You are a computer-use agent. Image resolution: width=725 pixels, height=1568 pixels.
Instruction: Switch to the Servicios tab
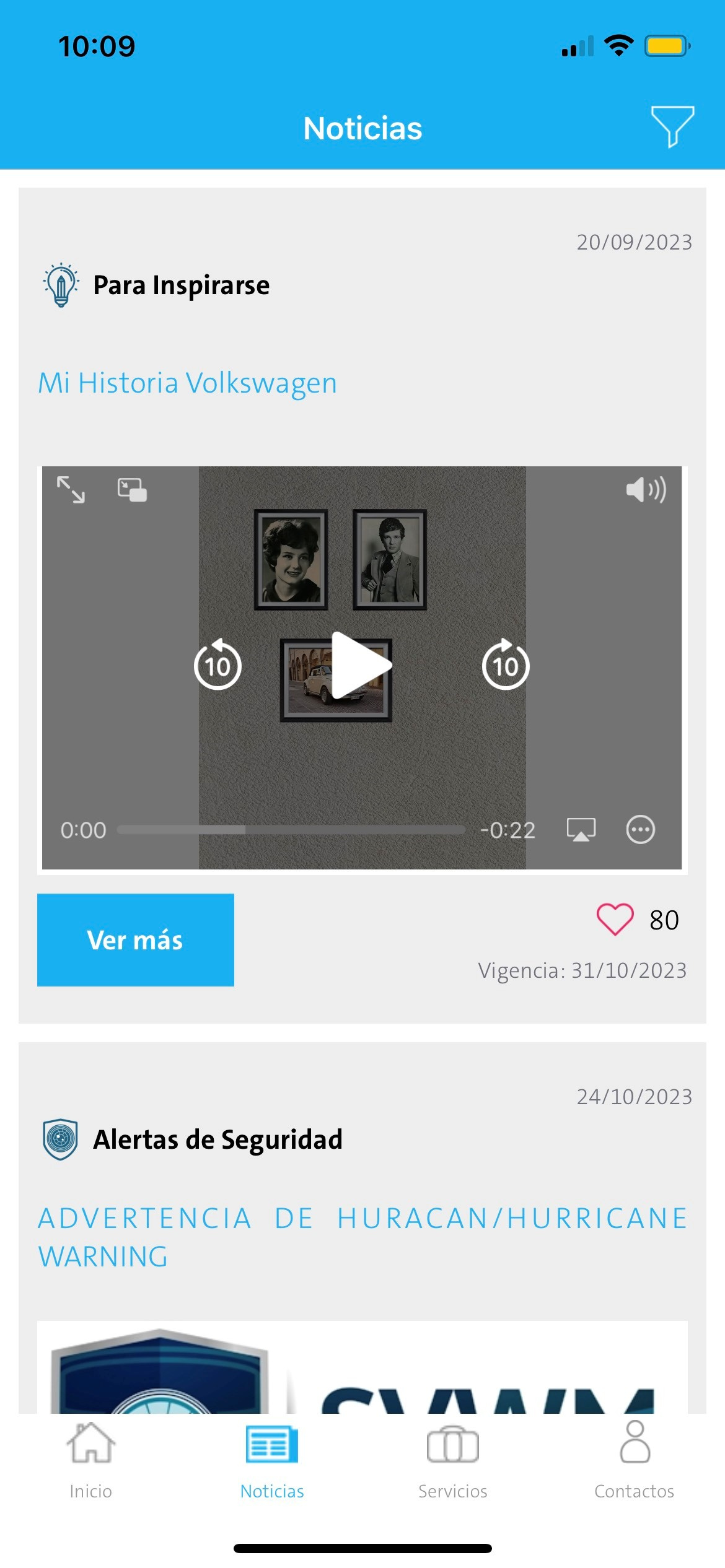[453, 1459]
